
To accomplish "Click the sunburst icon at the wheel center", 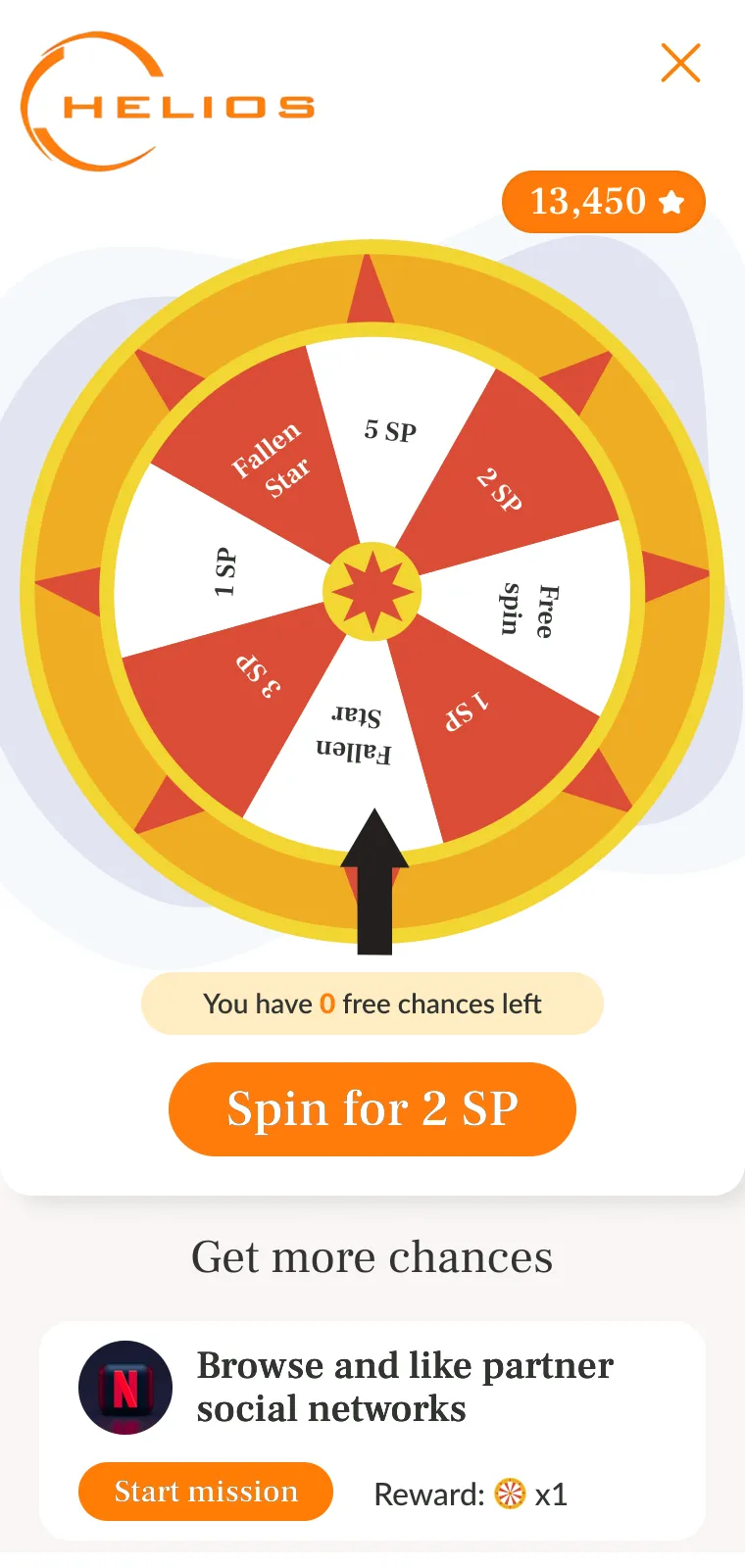I will pos(372,591).
